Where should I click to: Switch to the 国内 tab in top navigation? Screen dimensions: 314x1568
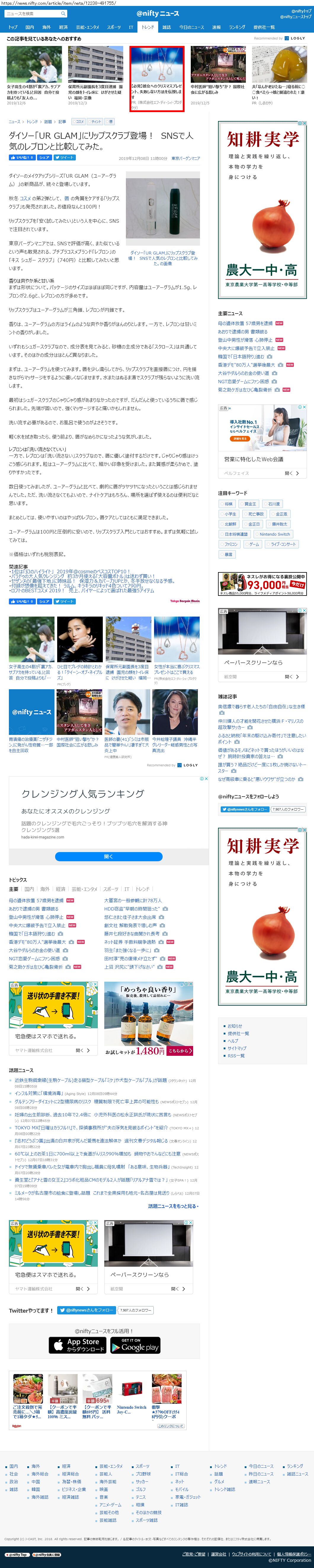30,27
